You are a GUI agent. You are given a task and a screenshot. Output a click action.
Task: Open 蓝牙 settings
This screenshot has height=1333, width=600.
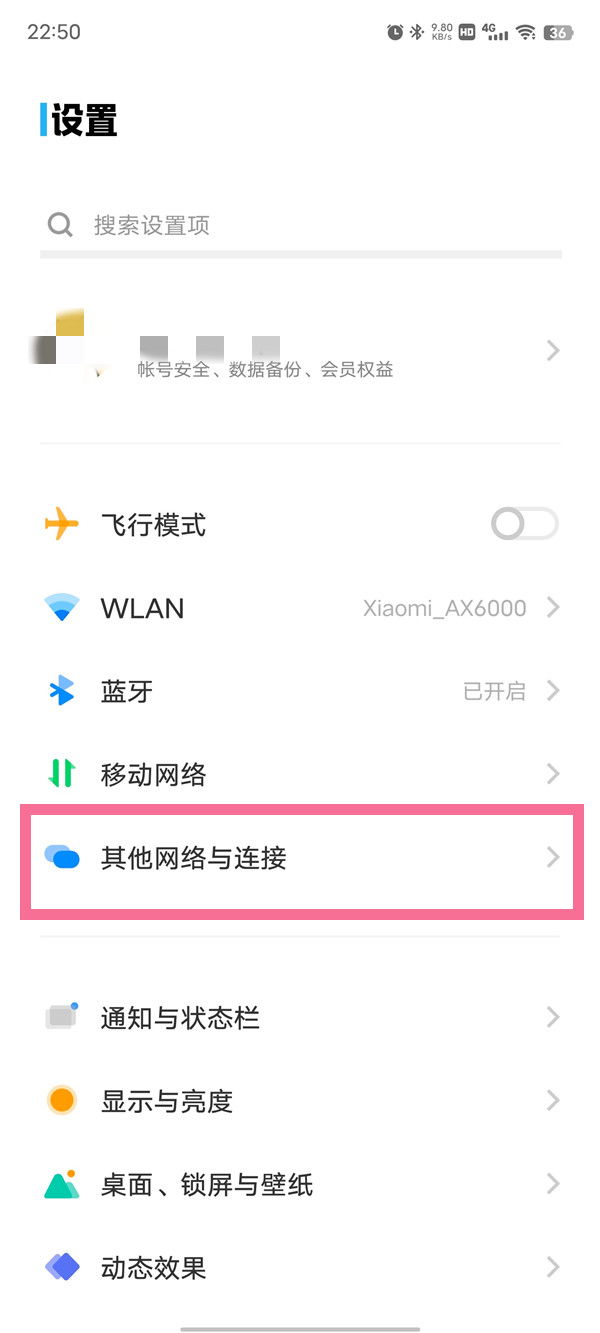coord(300,691)
